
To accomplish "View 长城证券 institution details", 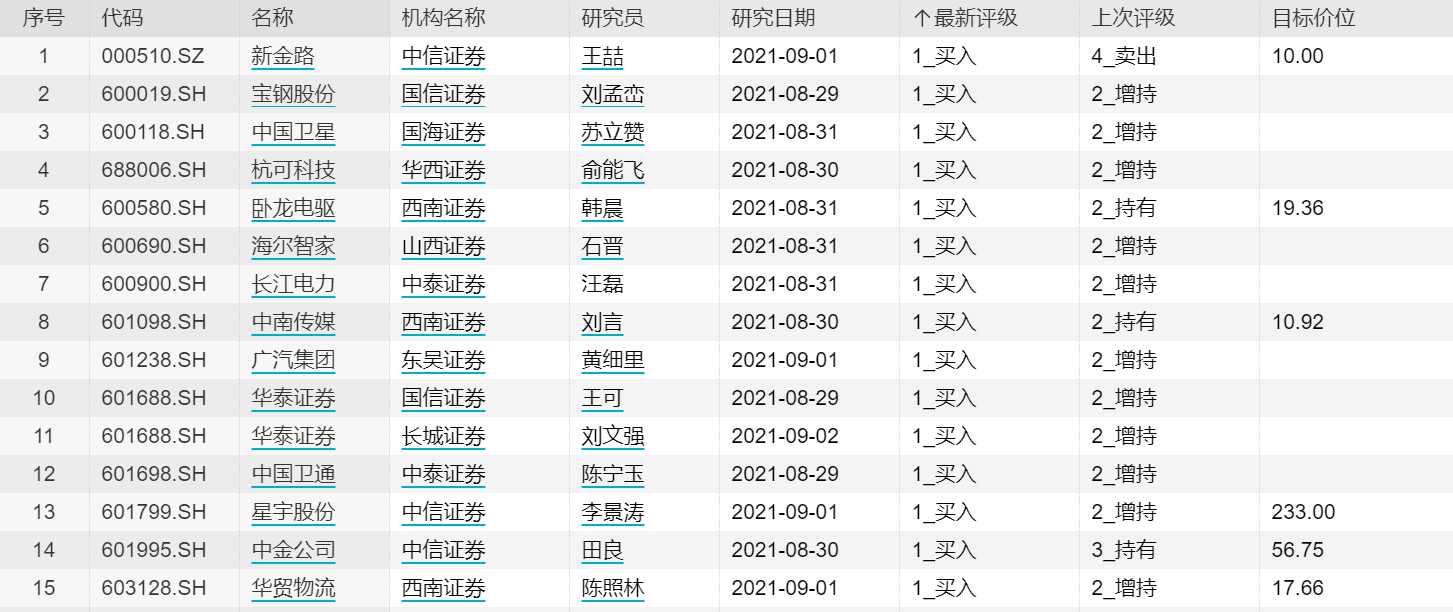I will tap(443, 437).
